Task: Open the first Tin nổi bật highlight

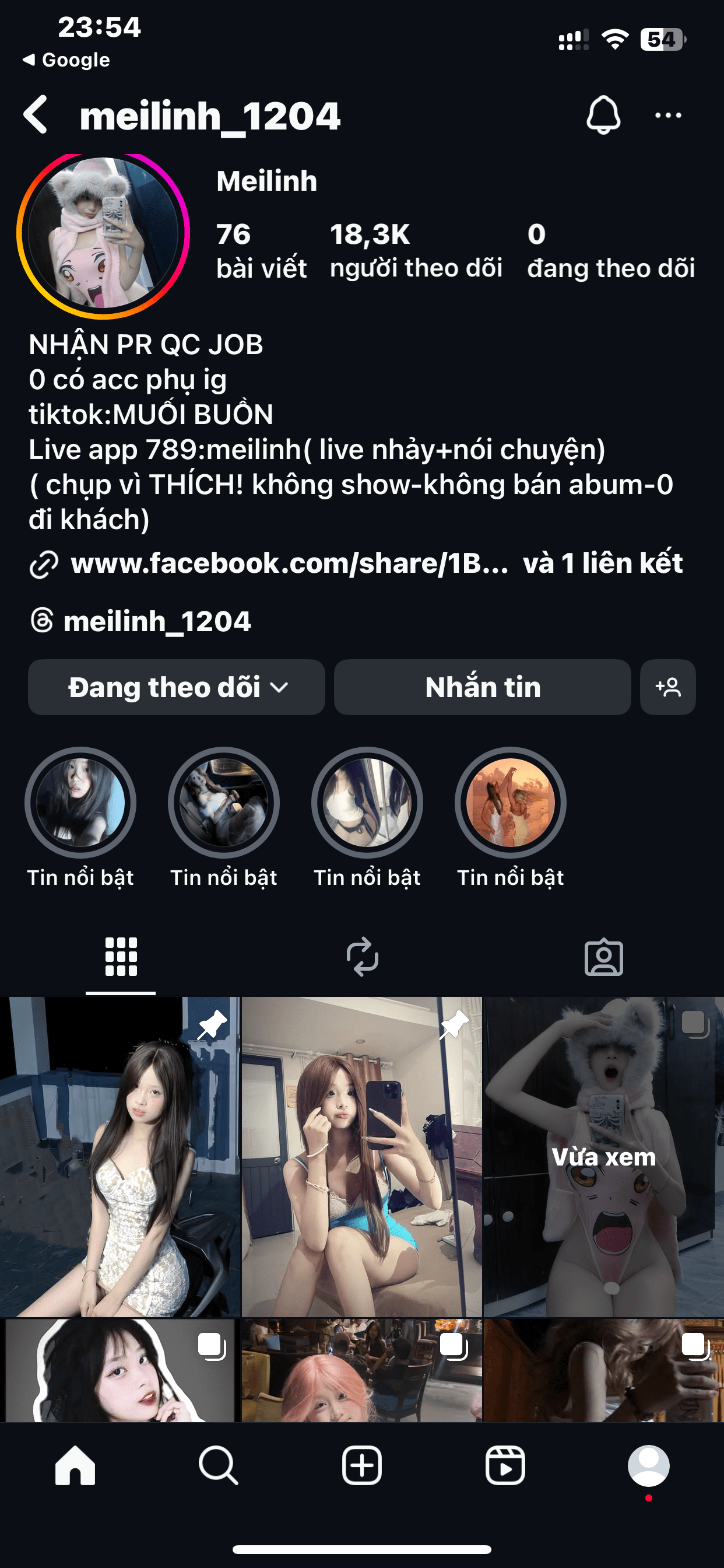Action: tap(80, 803)
